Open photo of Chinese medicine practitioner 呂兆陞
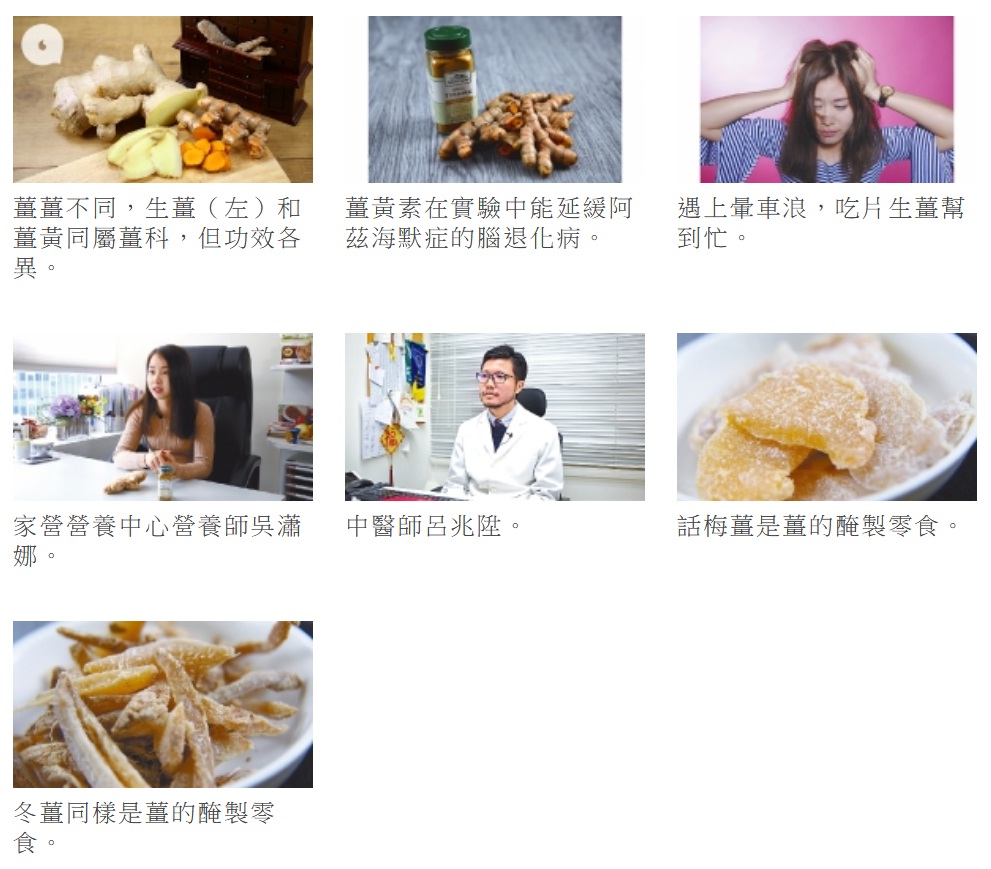Screen dimensions: 991x869 coord(494,416)
